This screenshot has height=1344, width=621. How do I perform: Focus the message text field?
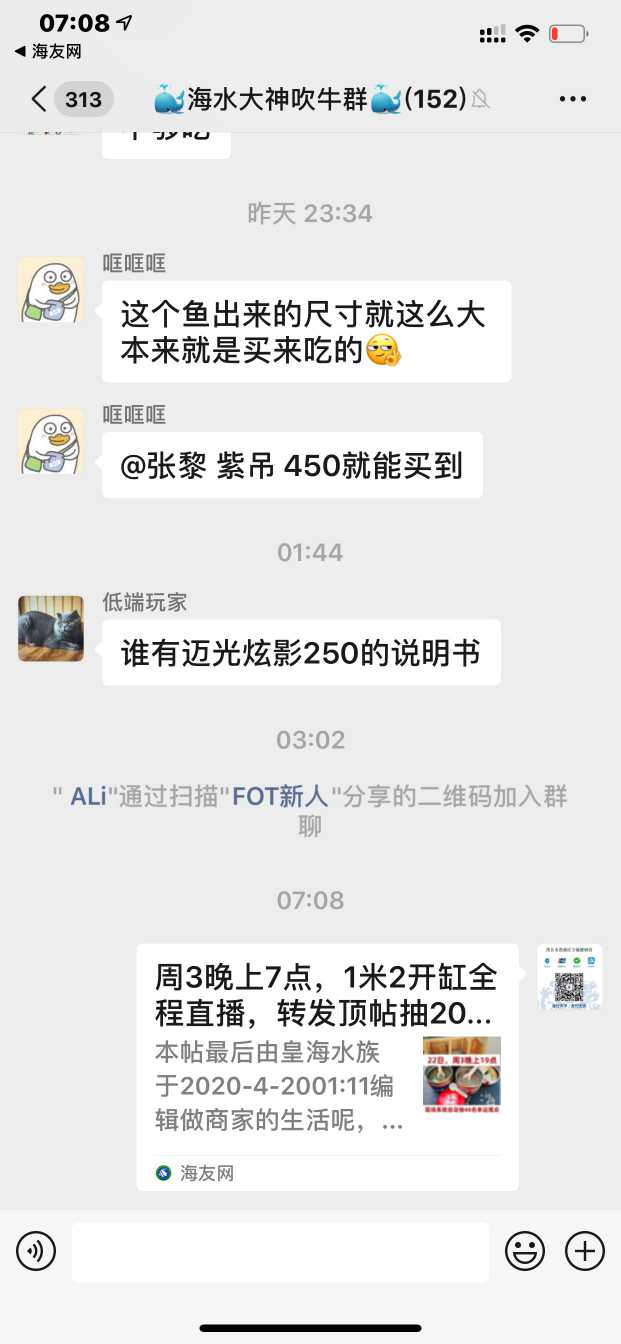[280, 1250]
